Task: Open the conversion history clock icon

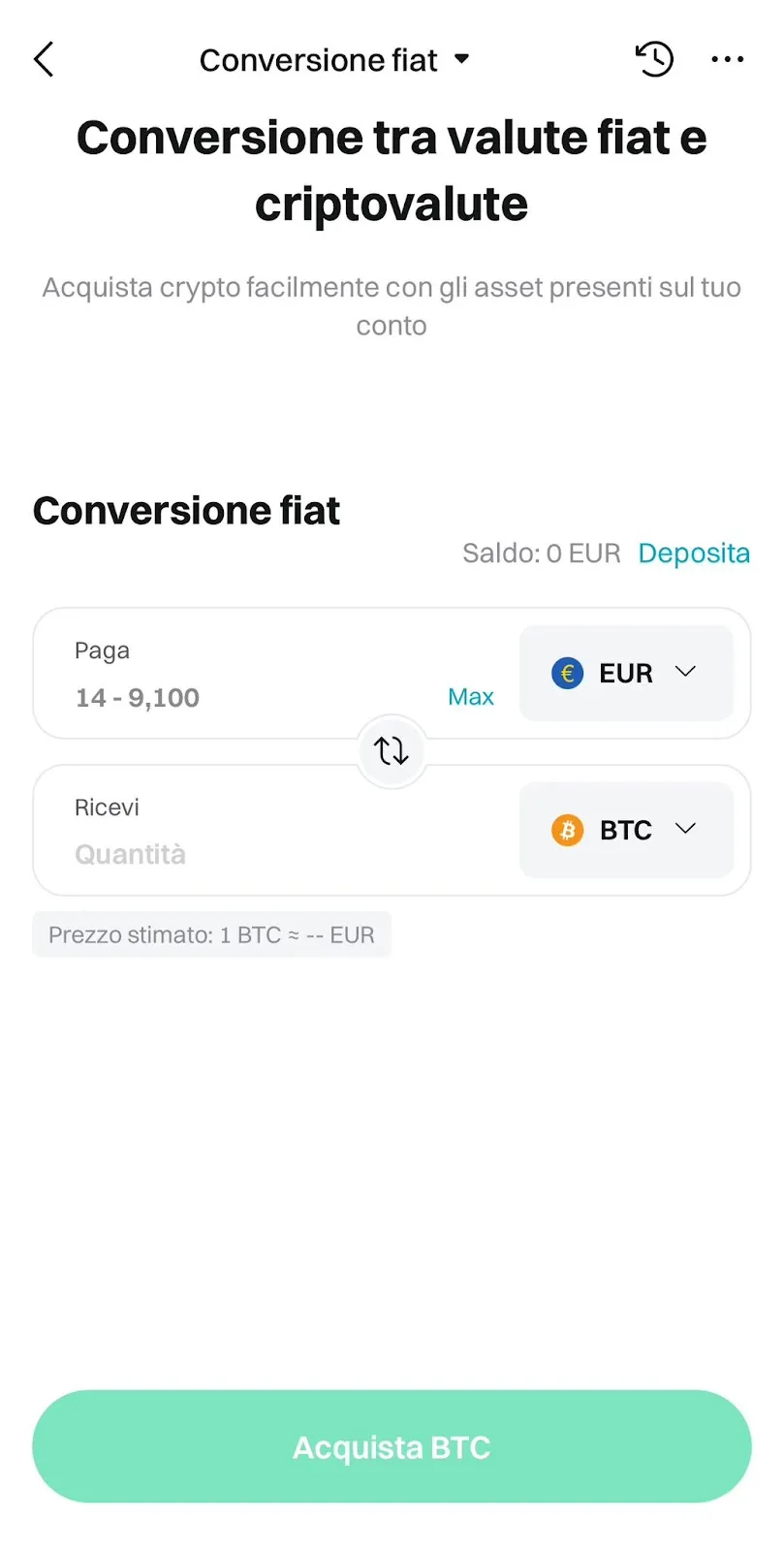Action: 654,59
